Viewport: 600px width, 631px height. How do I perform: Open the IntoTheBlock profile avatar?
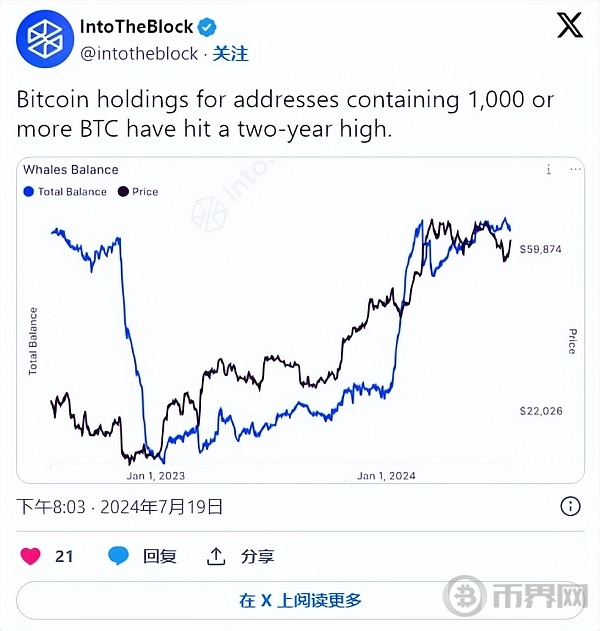[x=43, y=37]
